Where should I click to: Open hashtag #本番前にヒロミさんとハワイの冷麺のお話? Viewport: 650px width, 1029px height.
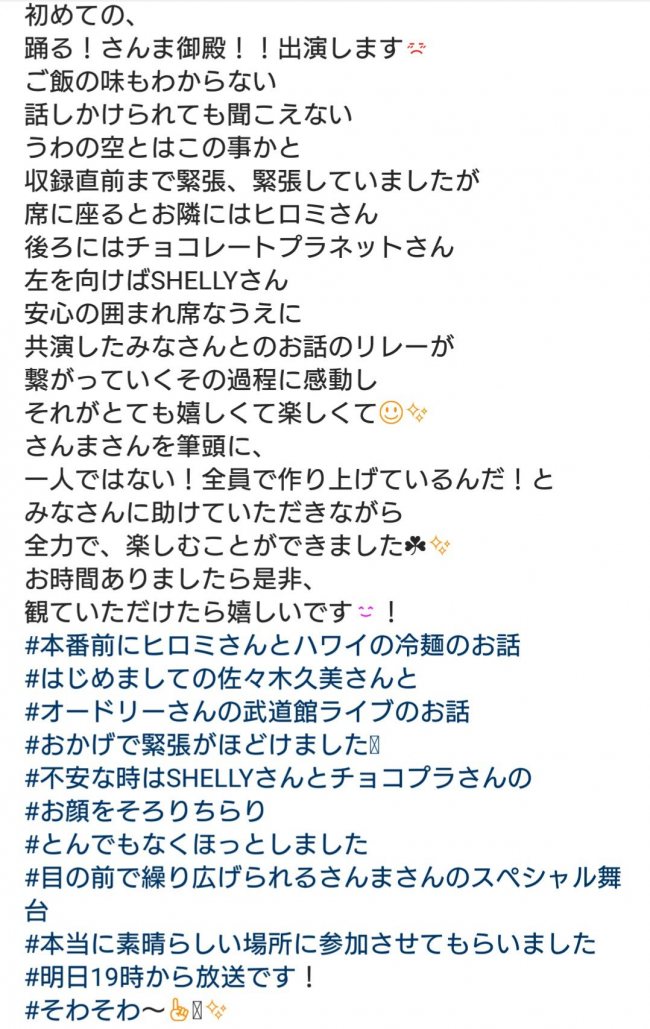coord(270,646)
